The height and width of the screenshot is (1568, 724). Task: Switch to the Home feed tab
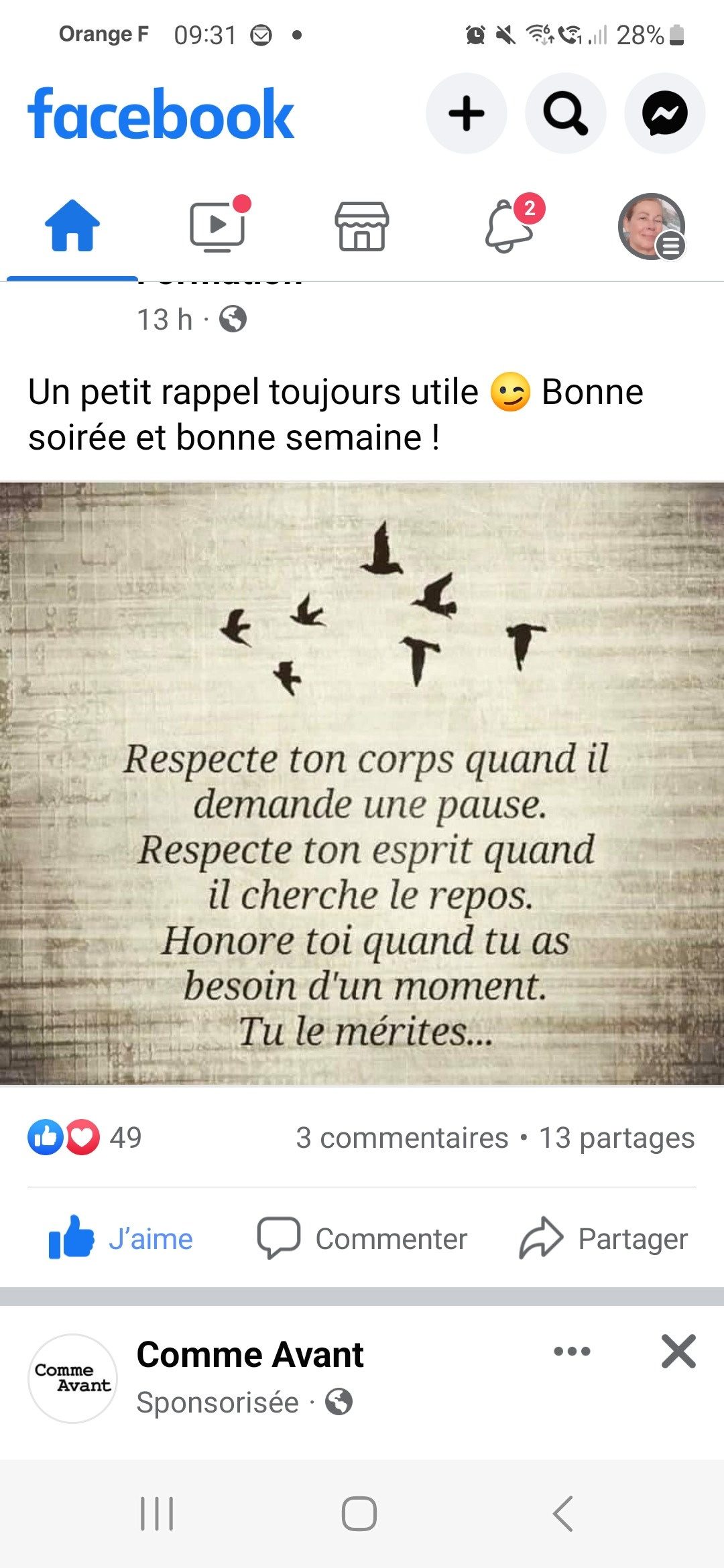tap(72, 226)
